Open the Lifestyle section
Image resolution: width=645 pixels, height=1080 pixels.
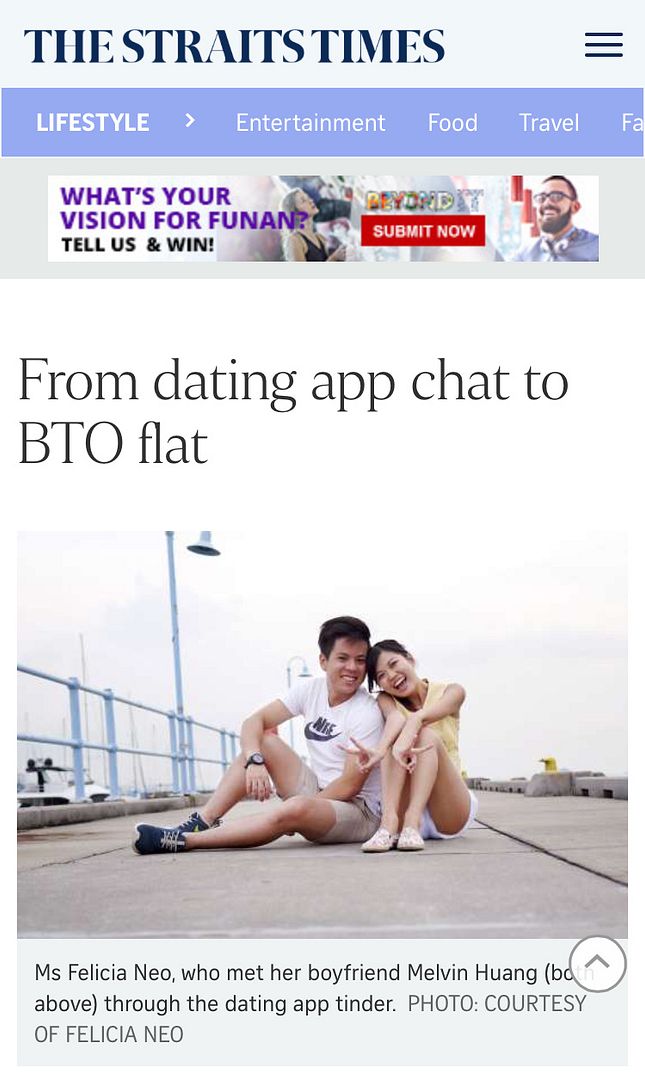click(x=92, y=123)
